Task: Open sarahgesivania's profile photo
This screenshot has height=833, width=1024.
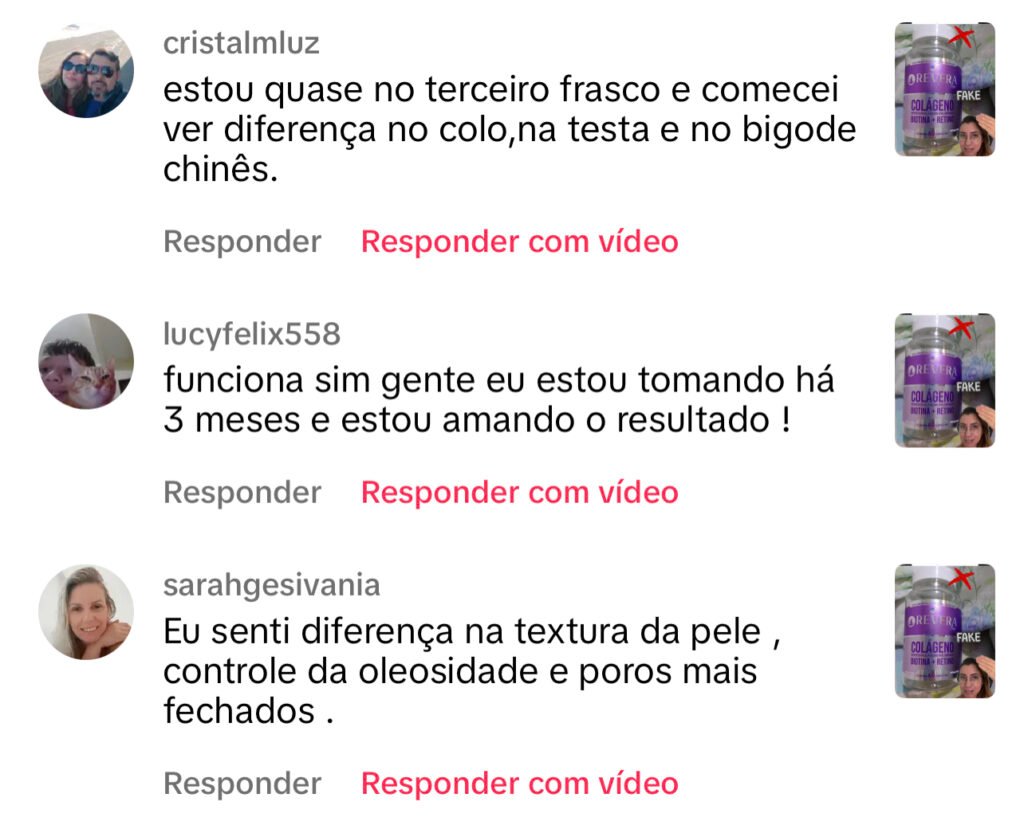Action: pos(86,612)
